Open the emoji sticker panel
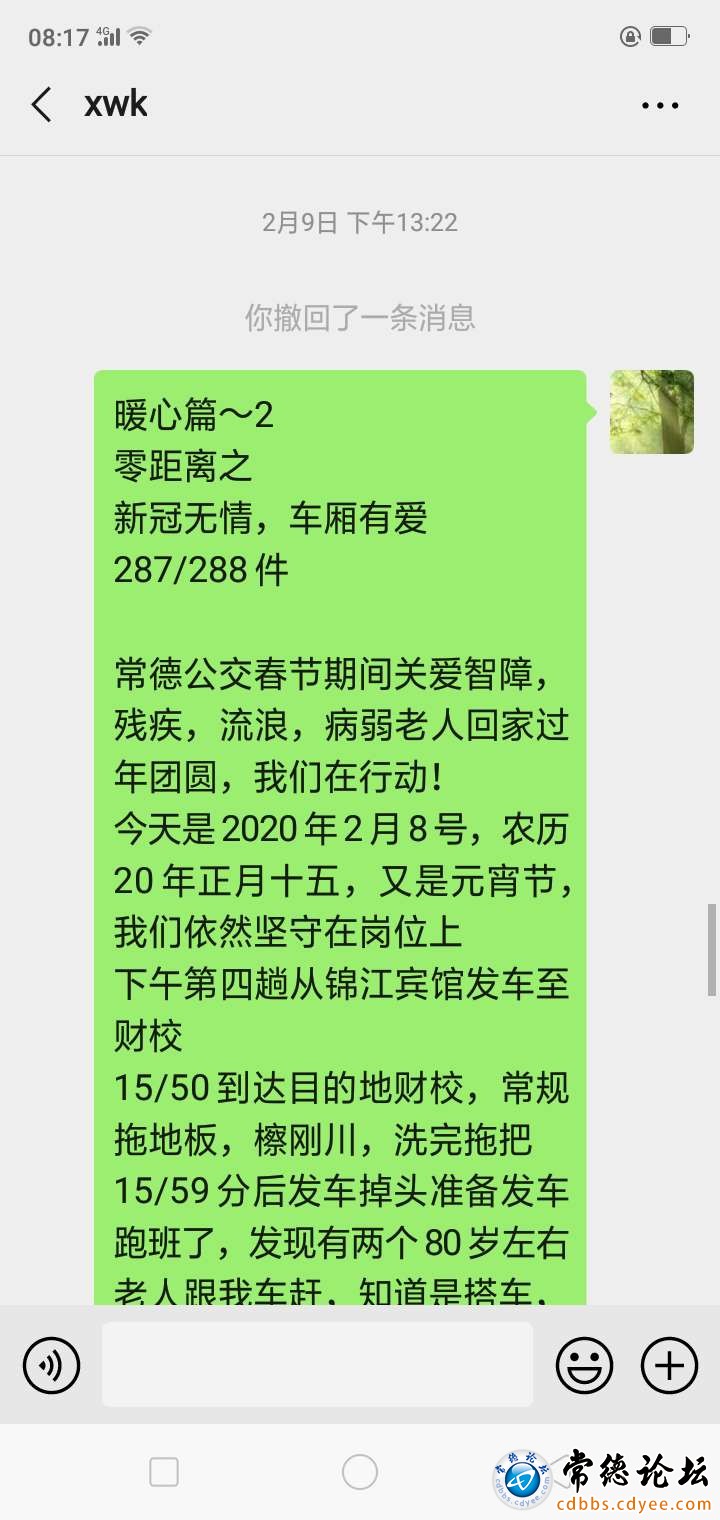The width and height of the screenshot is (720, 1520). (584, 1365)
